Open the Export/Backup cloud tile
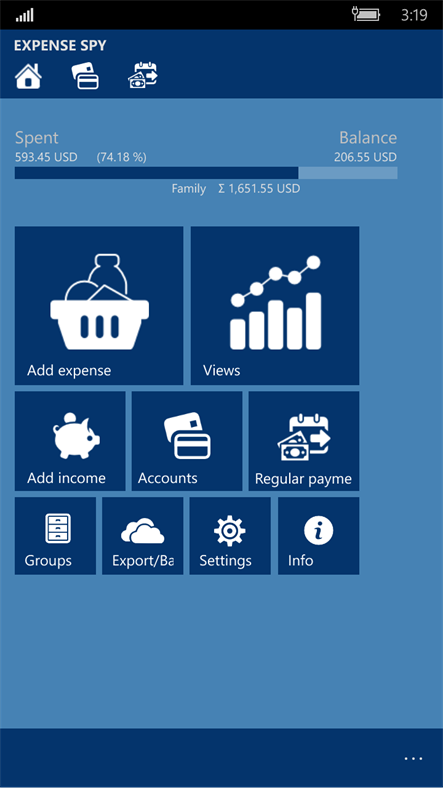Screen dimensions: 443x788 pos(143,536)
